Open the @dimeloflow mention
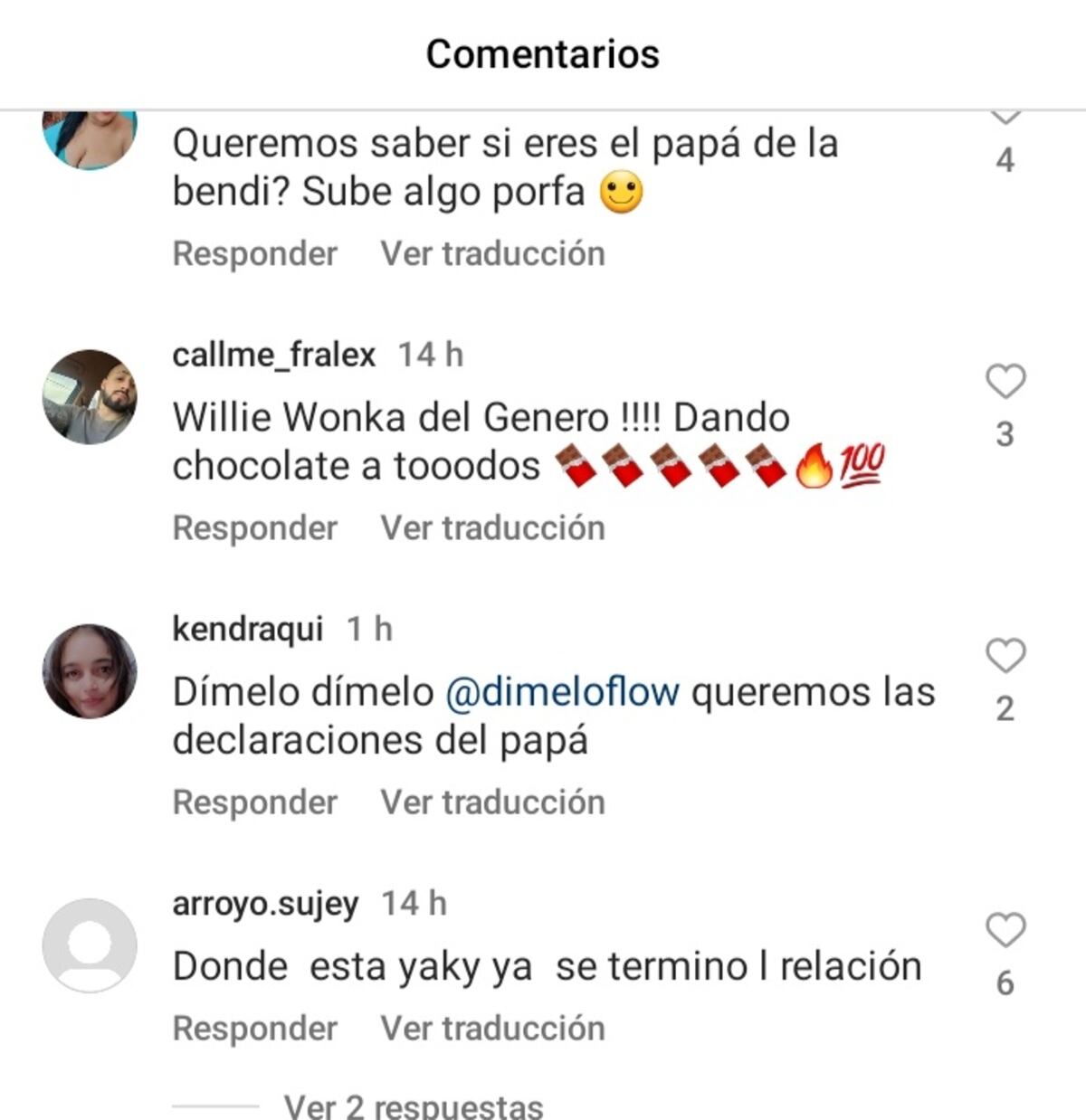 coord(562,692)
